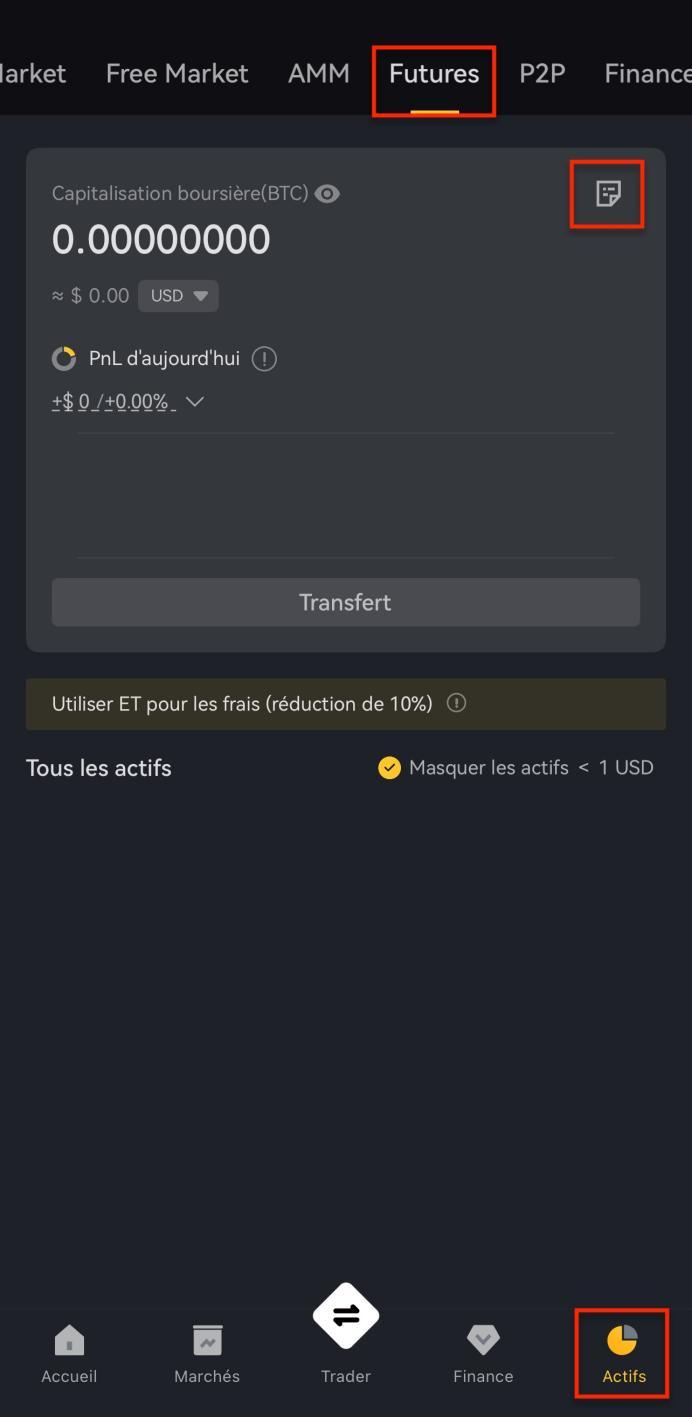Uncheck Masquer les actifs < 1 USD
Screen dimensions: 692x1417
pos(389,768)
